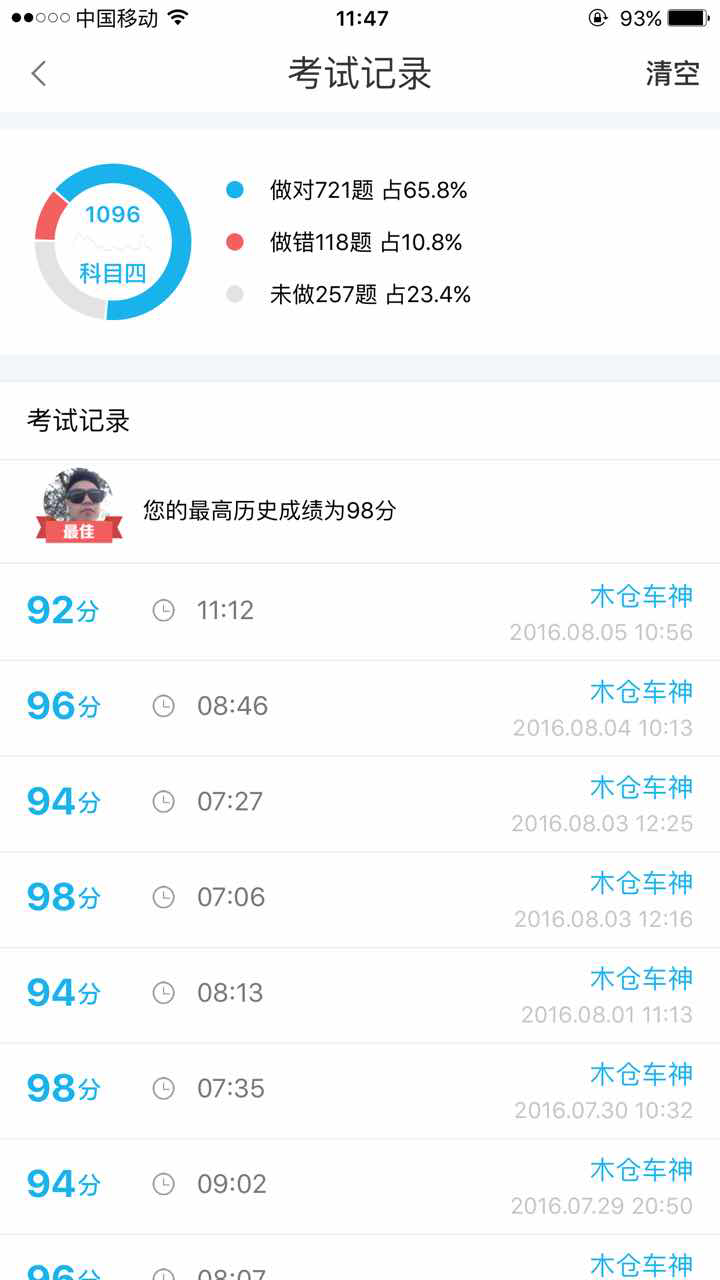Tap the clock icon beside the 98分 record
Screen dimensions: 720x1280
tap(164, 897)
